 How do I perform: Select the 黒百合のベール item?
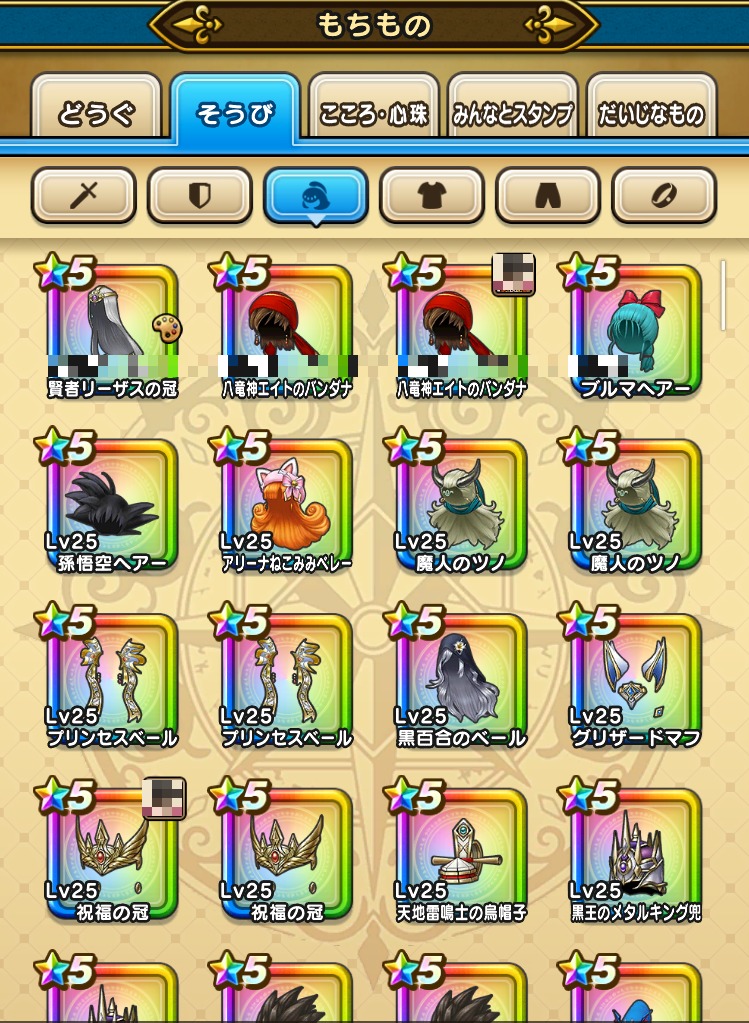click(461, 682)
